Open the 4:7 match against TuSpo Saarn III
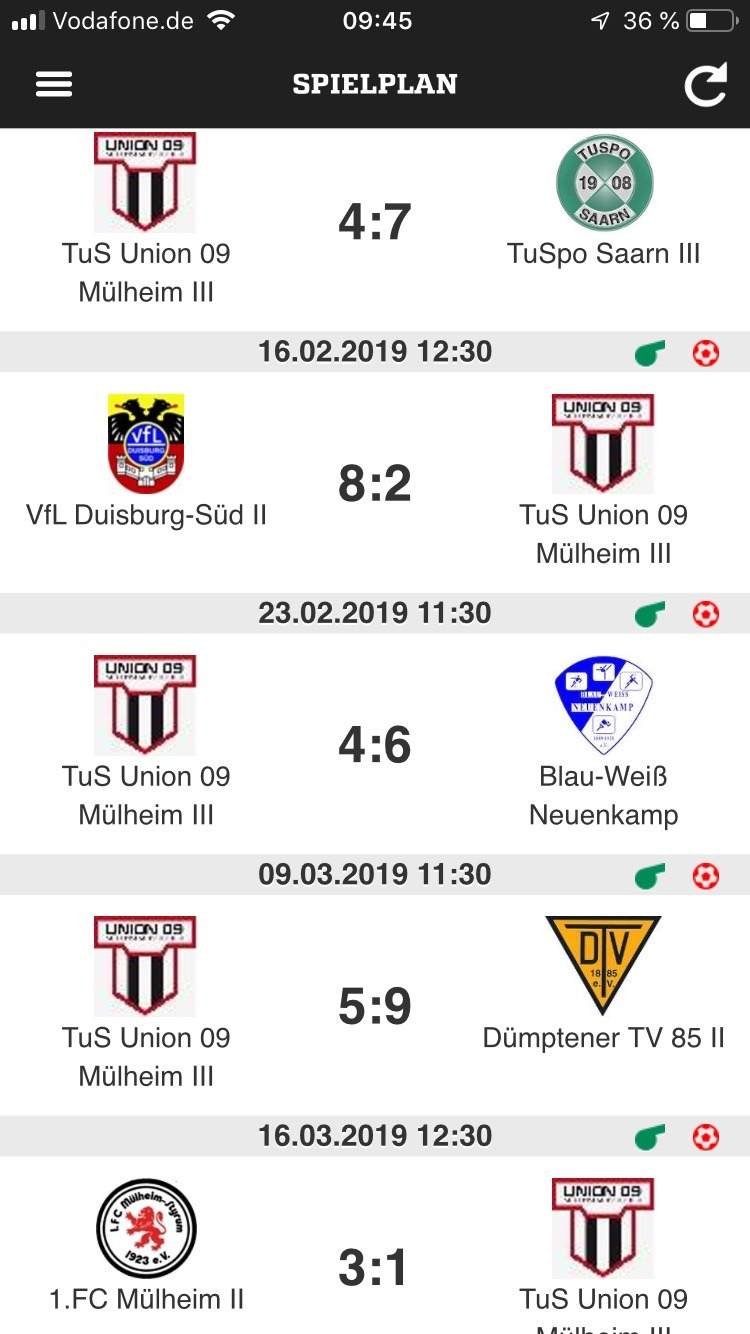 pos(375,222)
